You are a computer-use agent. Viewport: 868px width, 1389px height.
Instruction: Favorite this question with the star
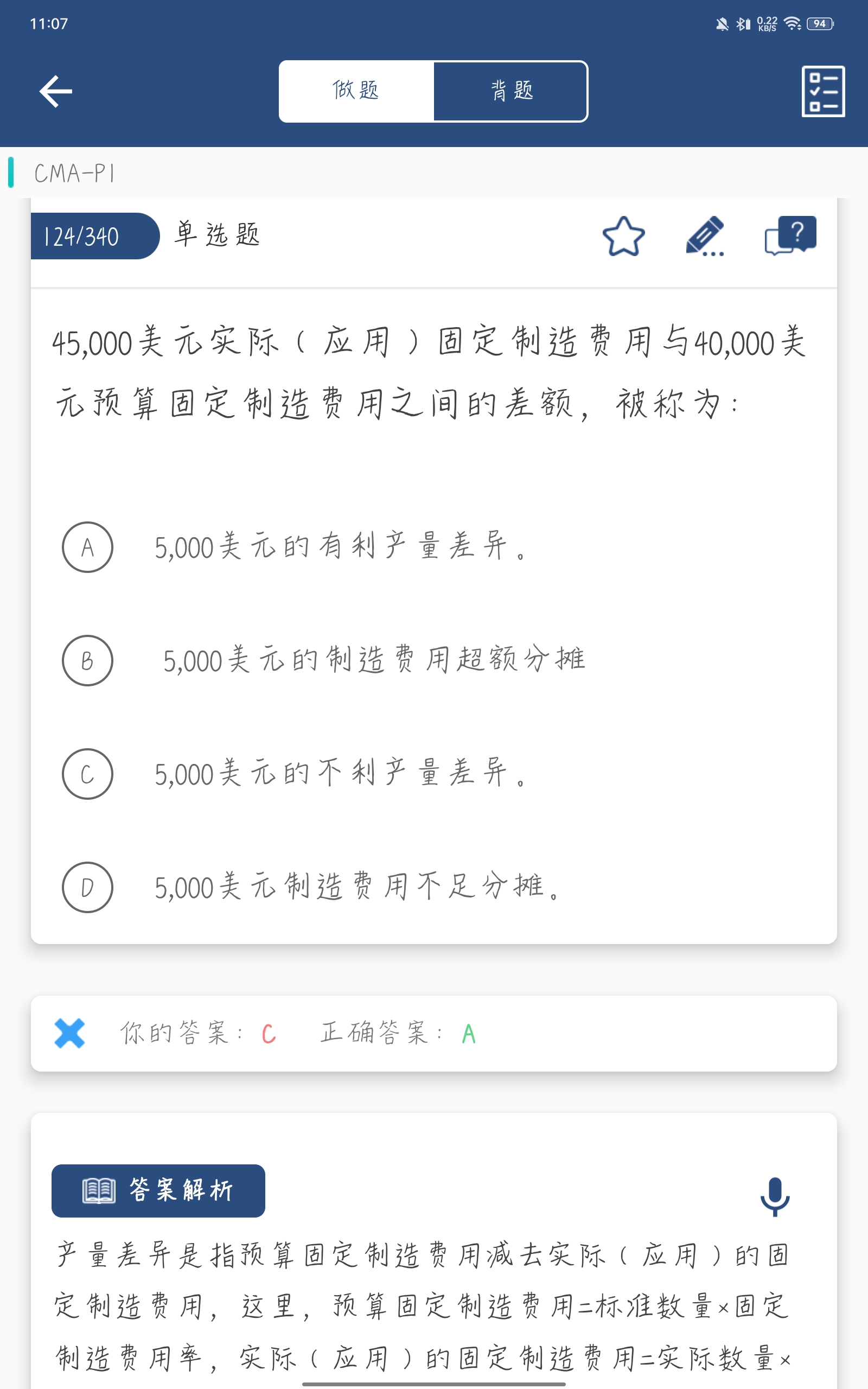point(623,237)
